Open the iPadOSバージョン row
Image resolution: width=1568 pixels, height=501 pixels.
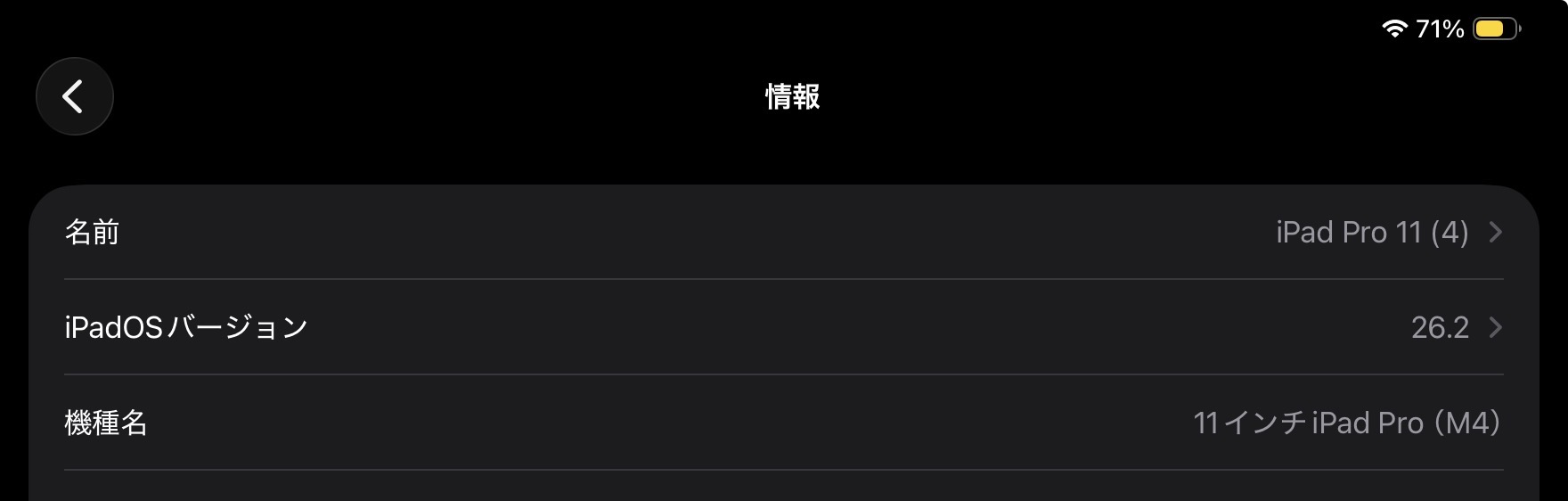click(783, 327)
